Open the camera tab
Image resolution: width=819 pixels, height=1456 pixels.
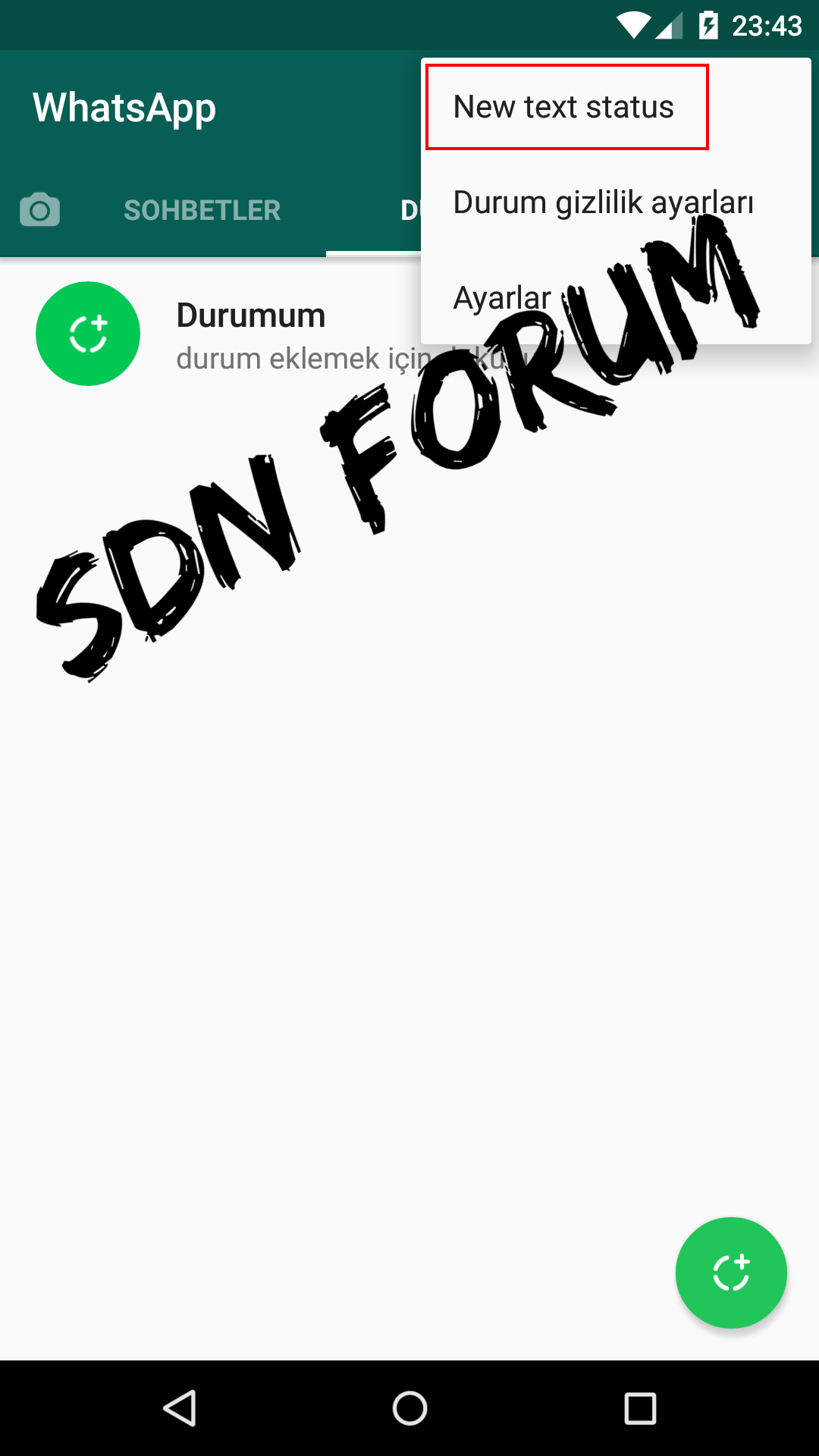(40, 210)
